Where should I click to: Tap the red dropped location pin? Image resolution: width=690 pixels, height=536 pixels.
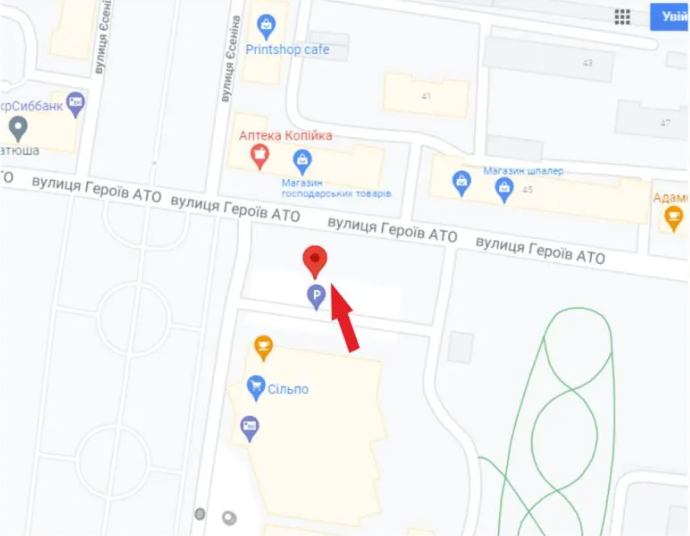click(316, 261)
